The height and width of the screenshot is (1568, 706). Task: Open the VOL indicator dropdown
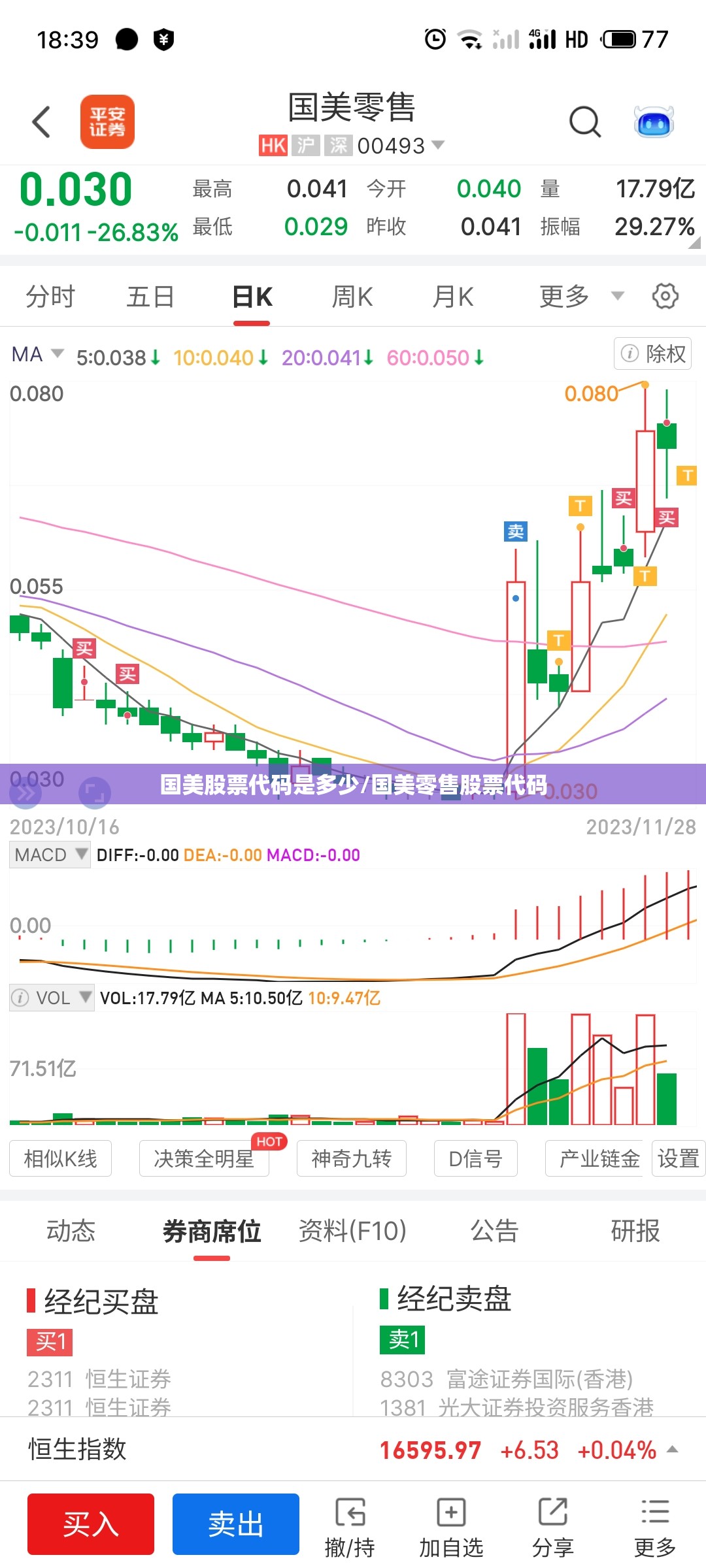52,998
